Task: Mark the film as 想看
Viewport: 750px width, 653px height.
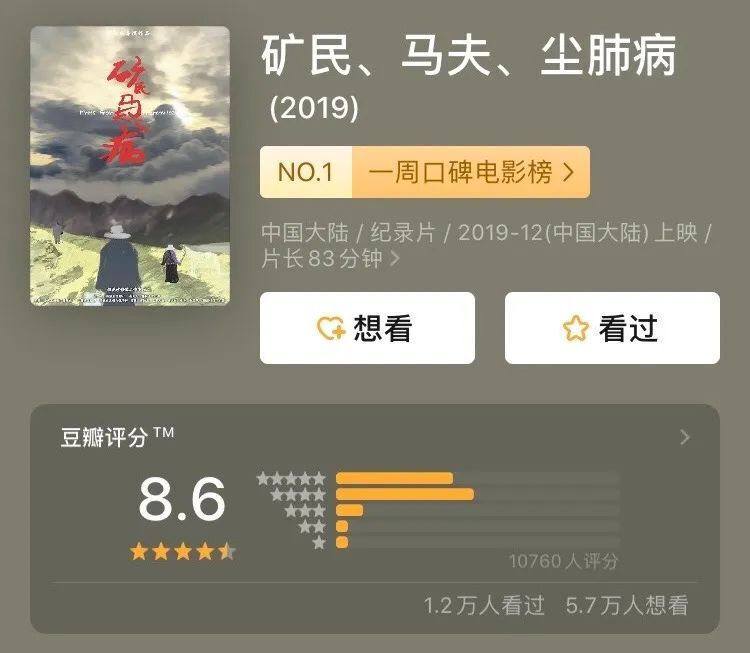Action: 367,328
